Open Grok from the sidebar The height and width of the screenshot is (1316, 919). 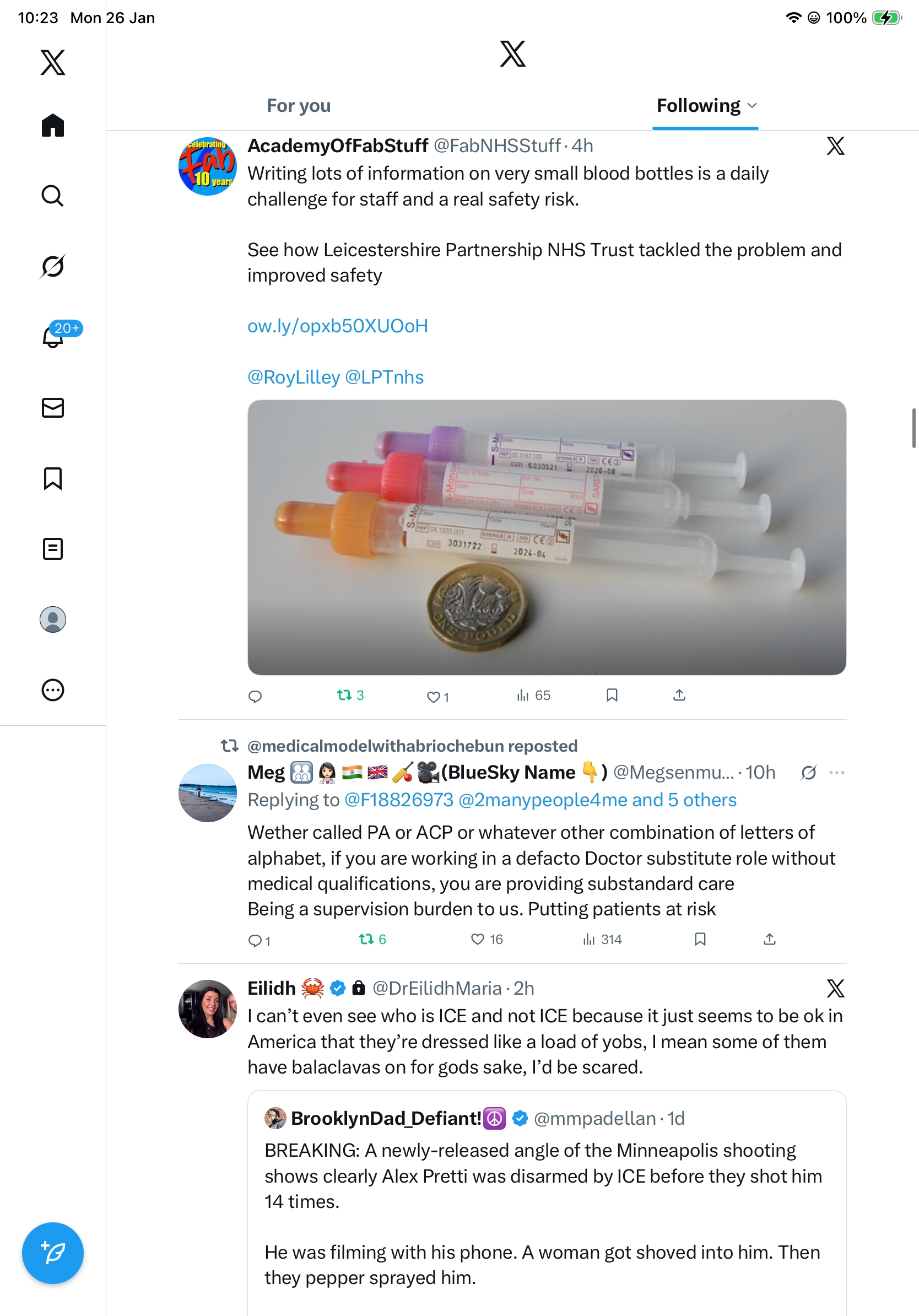[53, 266]
